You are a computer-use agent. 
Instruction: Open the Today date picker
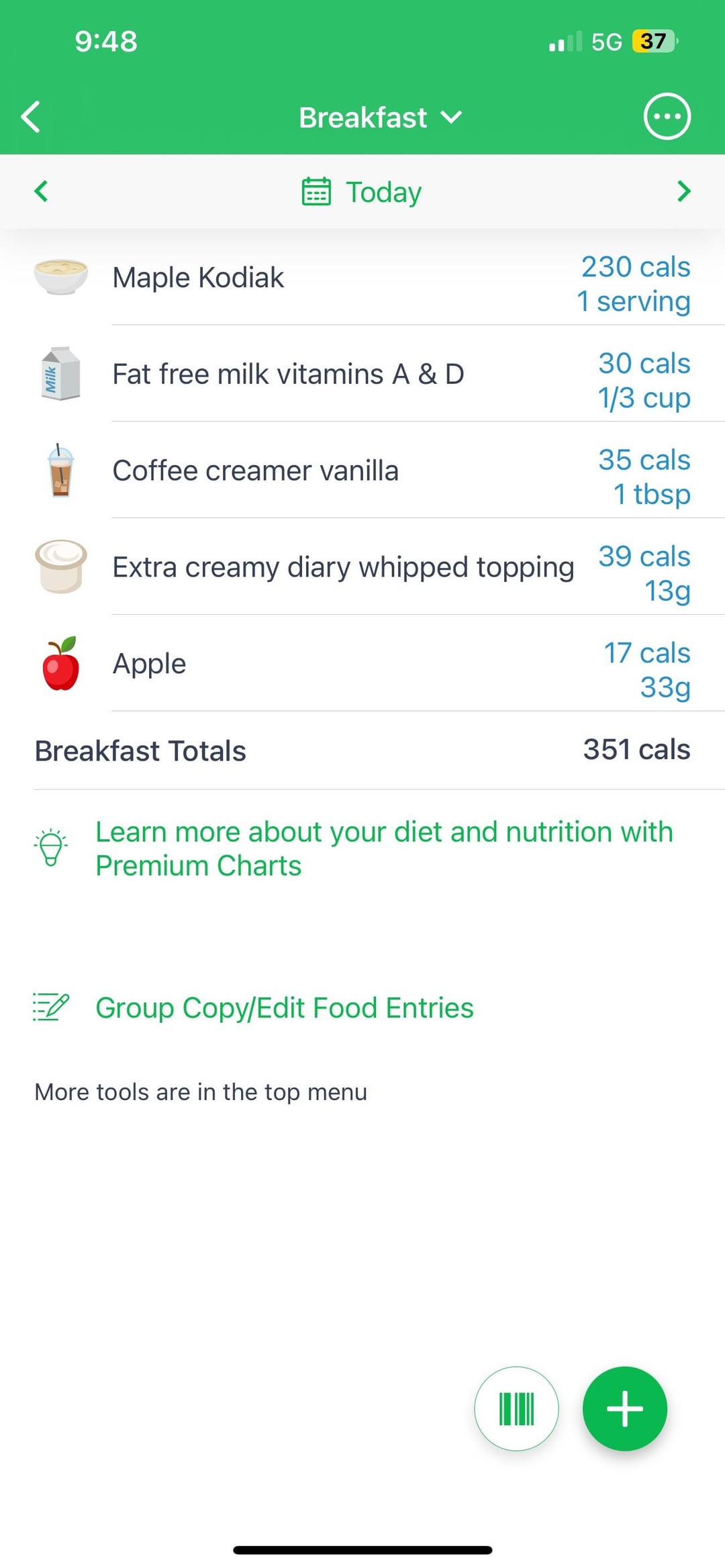click(x=362, y=192)
